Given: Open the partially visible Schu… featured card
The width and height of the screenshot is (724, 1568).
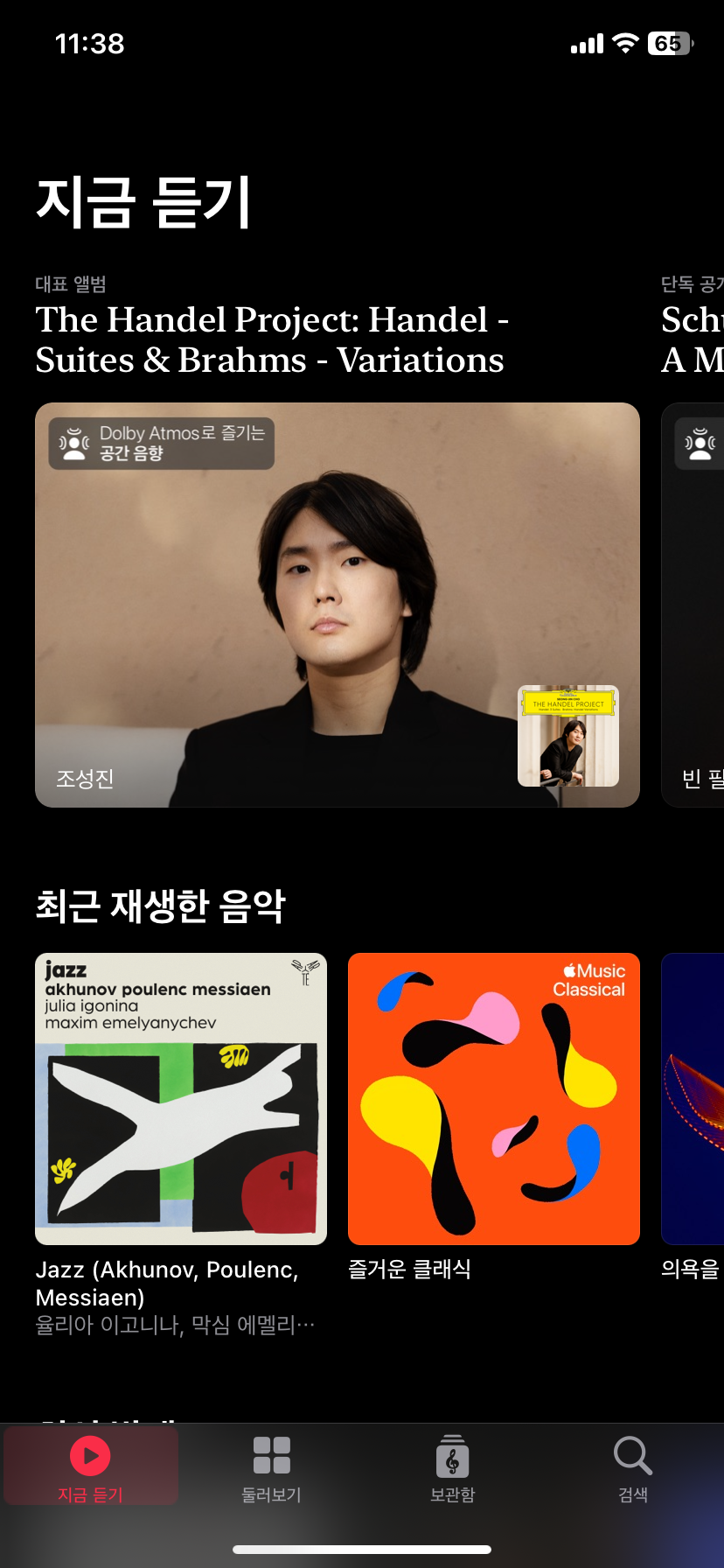Looking at the screenshot, I should click(x=693, y=605).
